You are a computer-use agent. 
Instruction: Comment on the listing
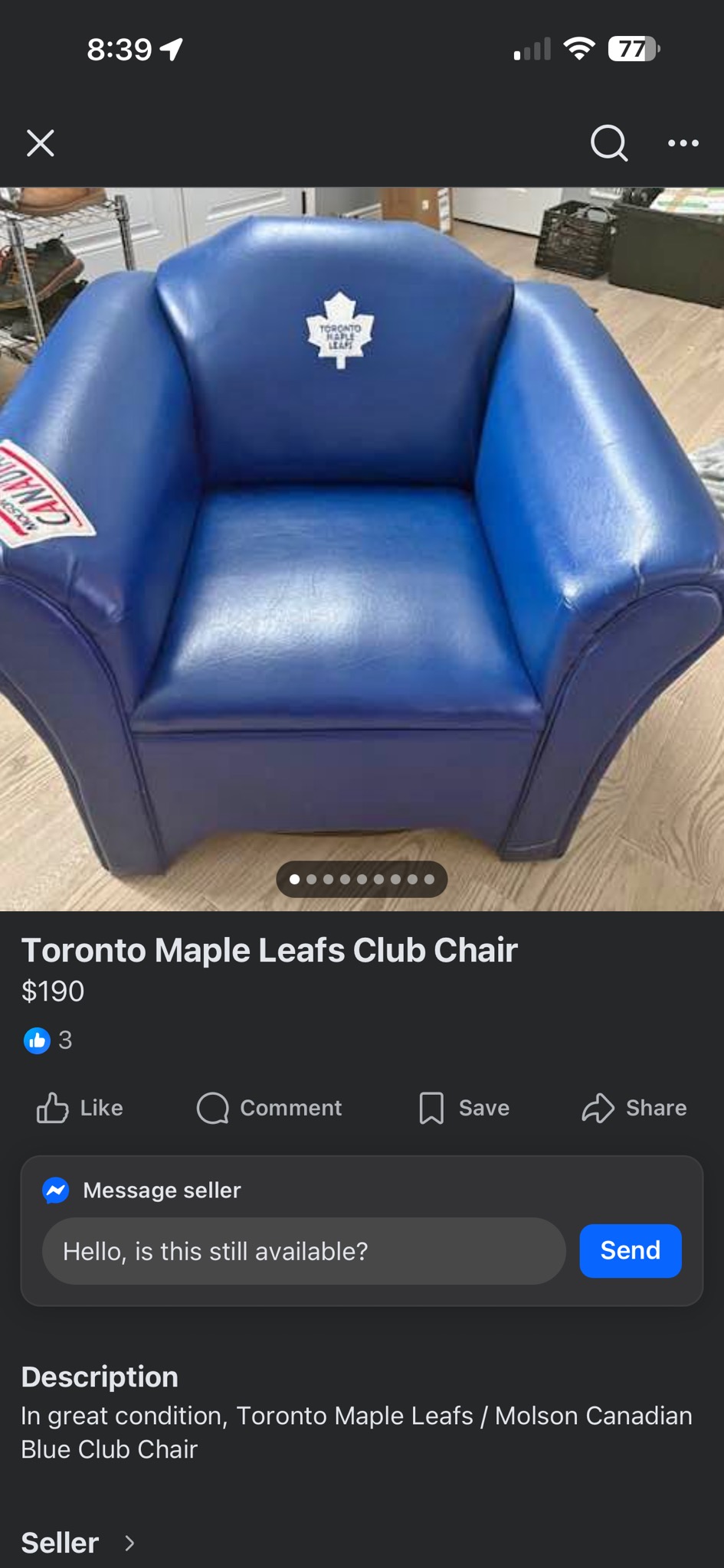(x=269, y=1108)
